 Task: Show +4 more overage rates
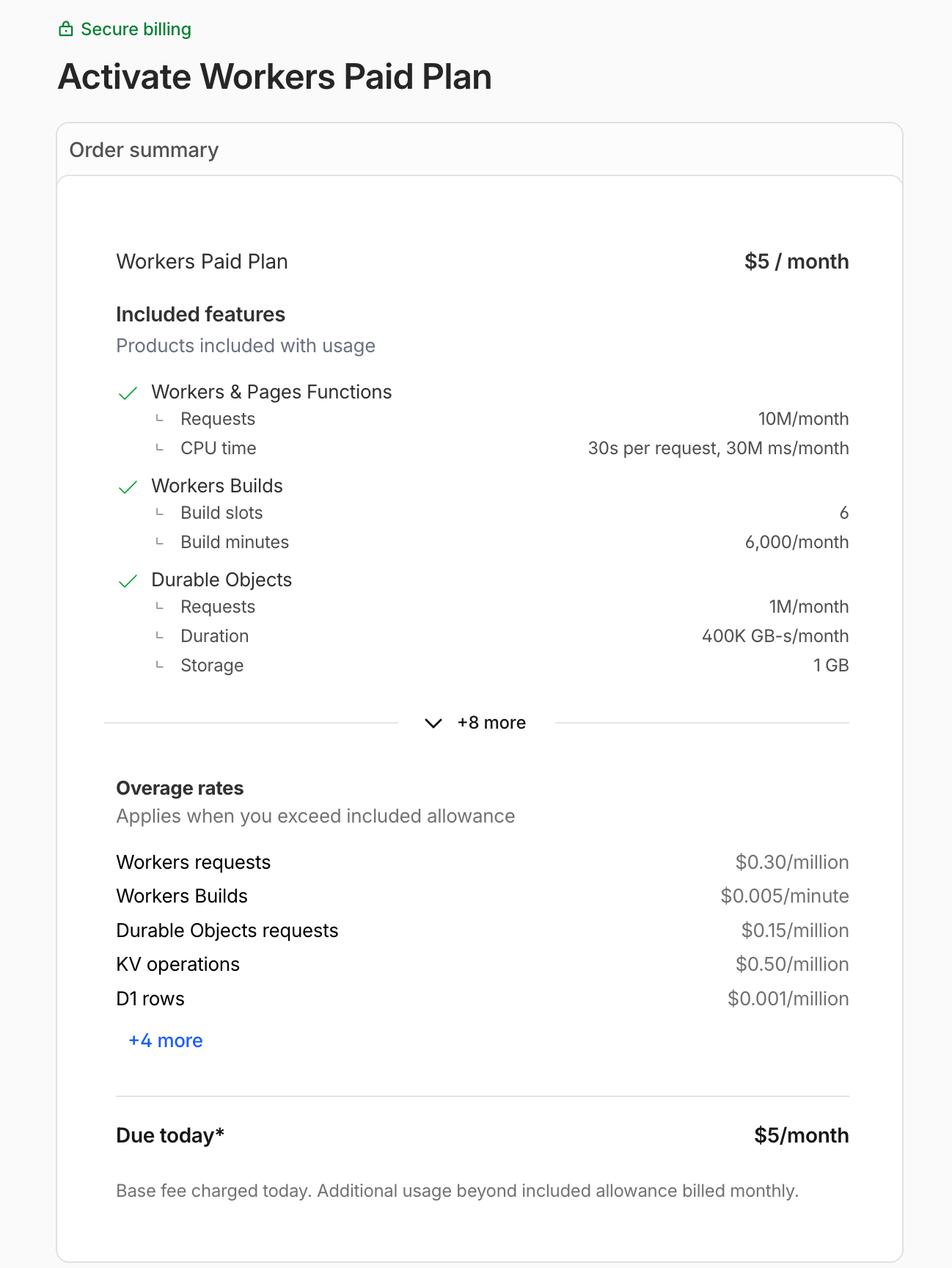(x=166, y=1041)
